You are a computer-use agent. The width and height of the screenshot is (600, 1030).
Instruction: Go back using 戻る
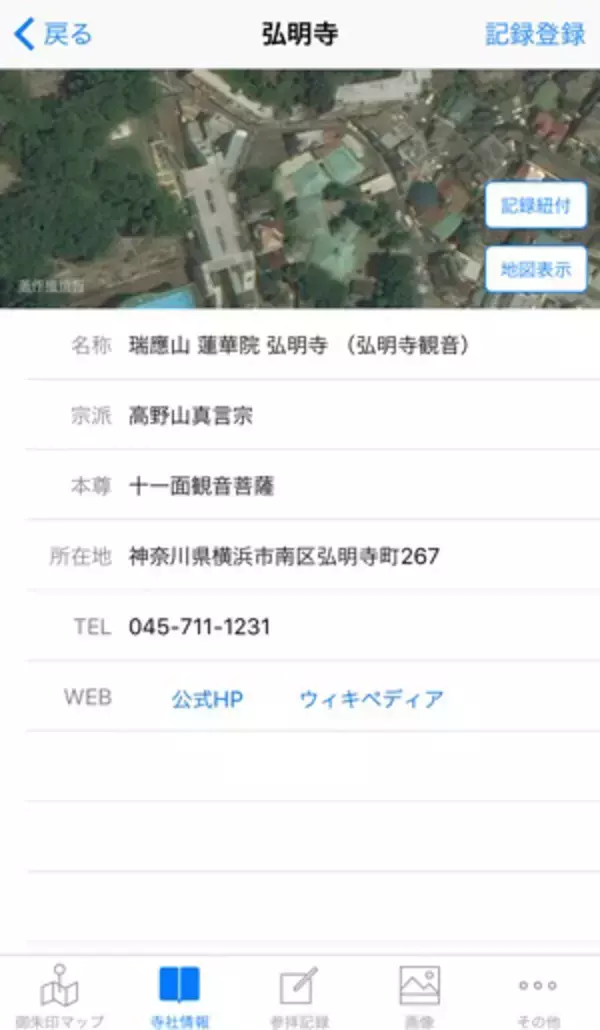[54, 34]
